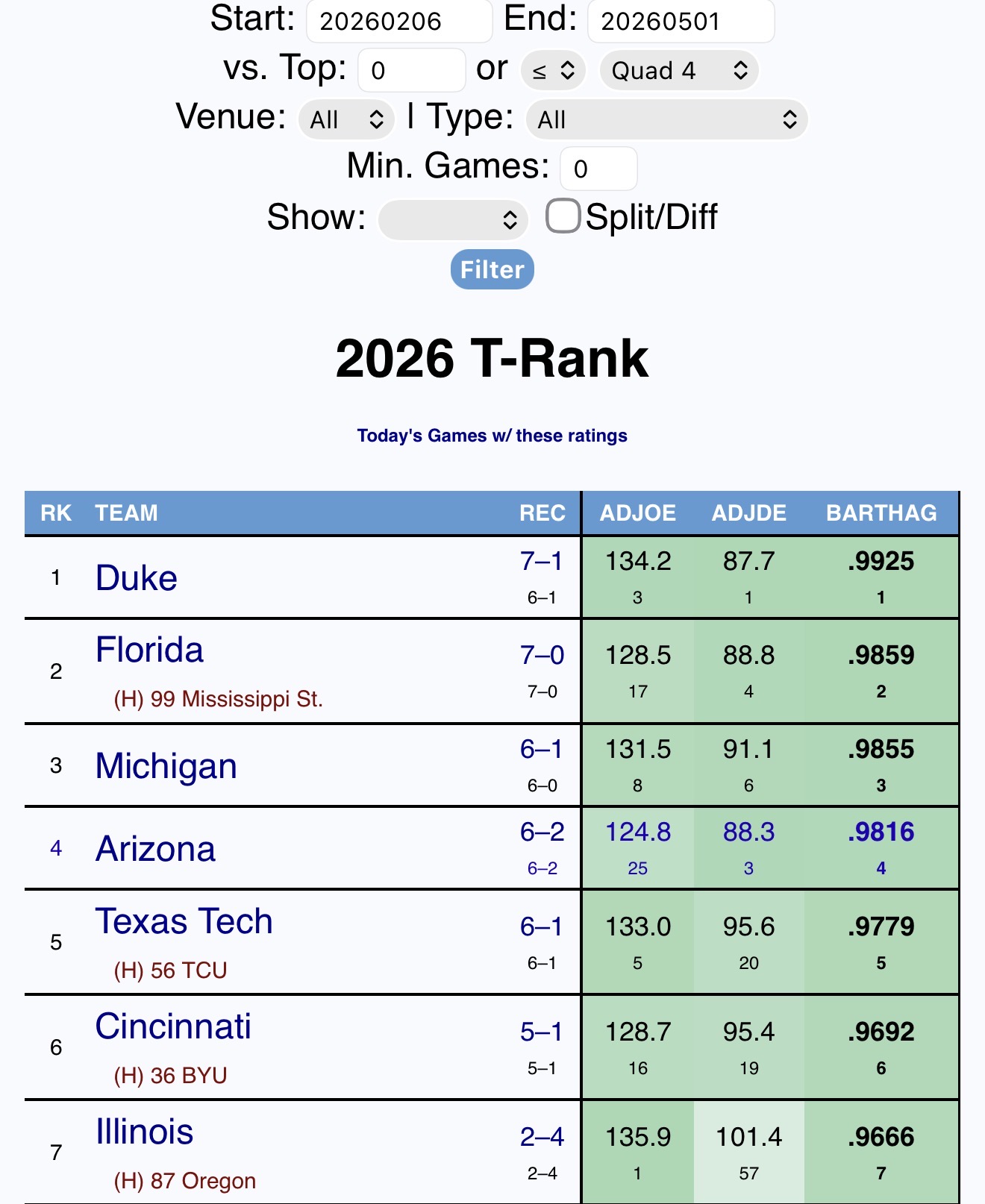Open the Quad 4 dropdown
Image resolution: width=985 pixels, height=1204 pixels.
tap(679, 70)
